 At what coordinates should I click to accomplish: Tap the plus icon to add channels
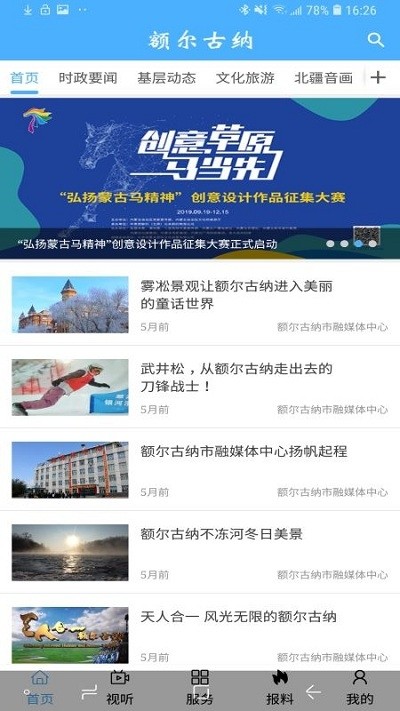pos(378,78)
